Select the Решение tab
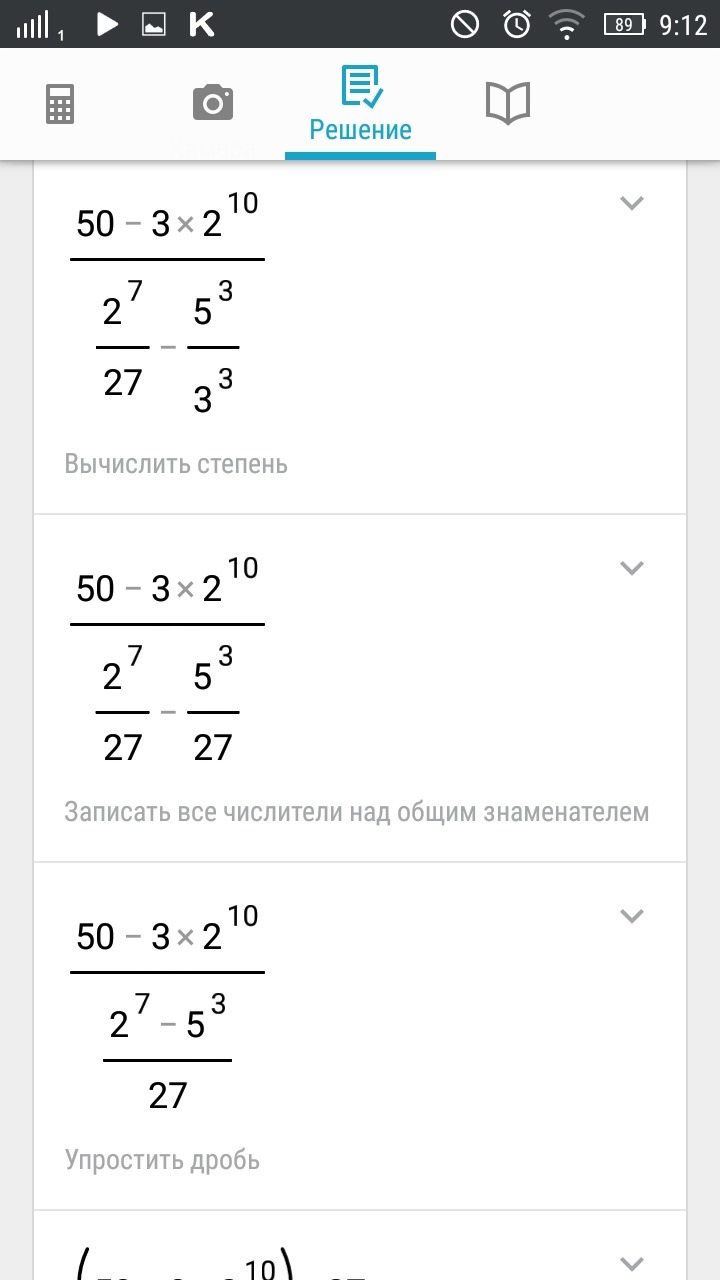 point(360,105)
